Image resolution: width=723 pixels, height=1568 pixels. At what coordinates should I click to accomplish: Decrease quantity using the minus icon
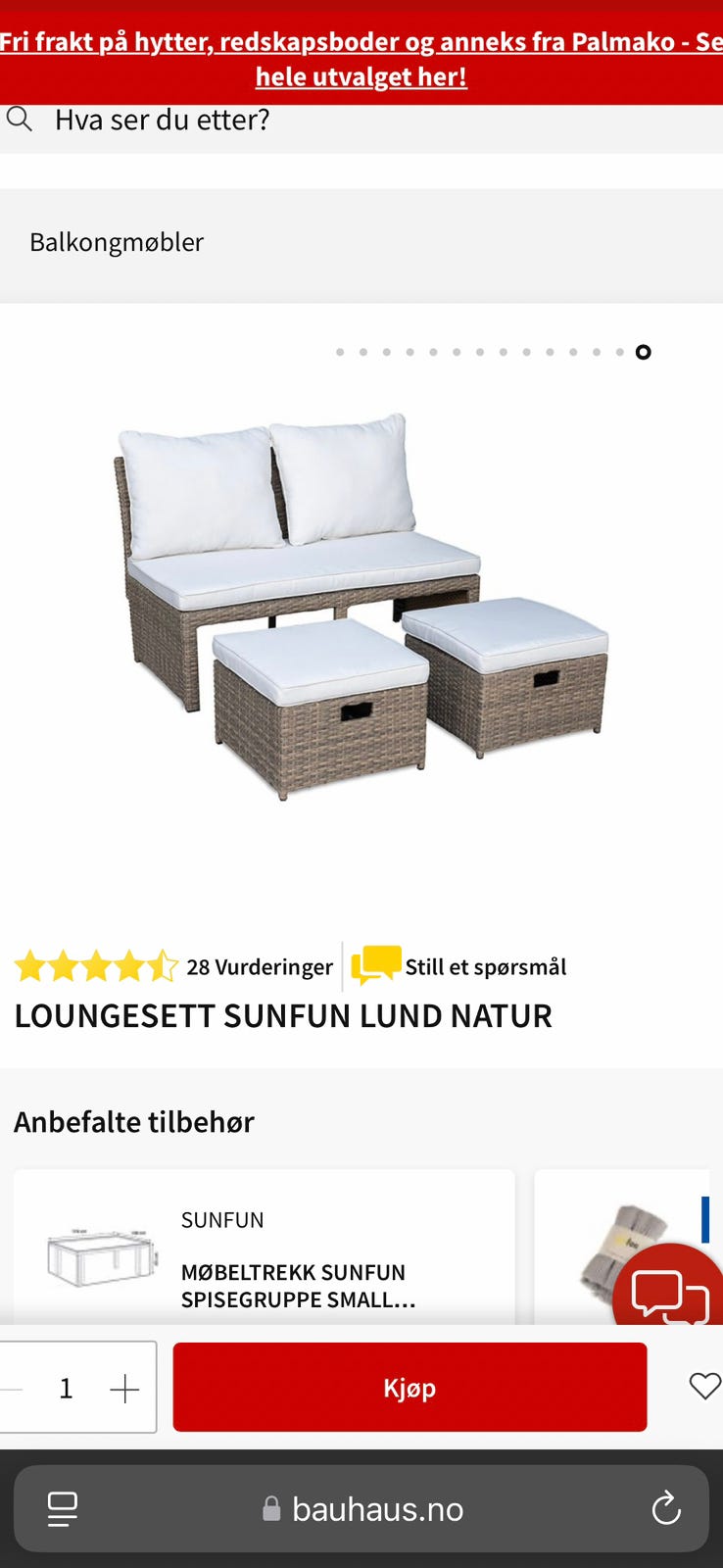[10, 1387]
